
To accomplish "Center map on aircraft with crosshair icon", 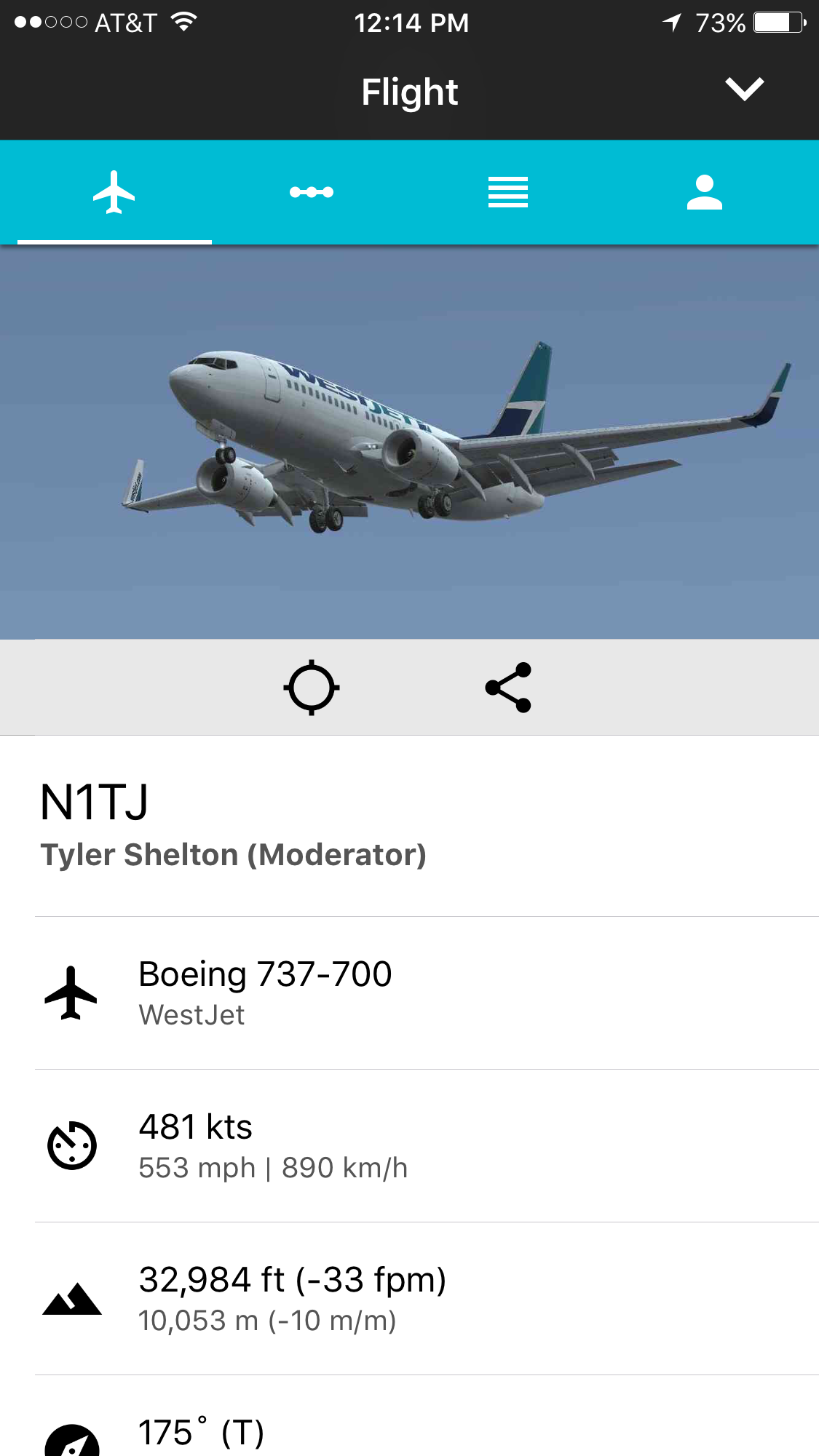I will [312, 687].
